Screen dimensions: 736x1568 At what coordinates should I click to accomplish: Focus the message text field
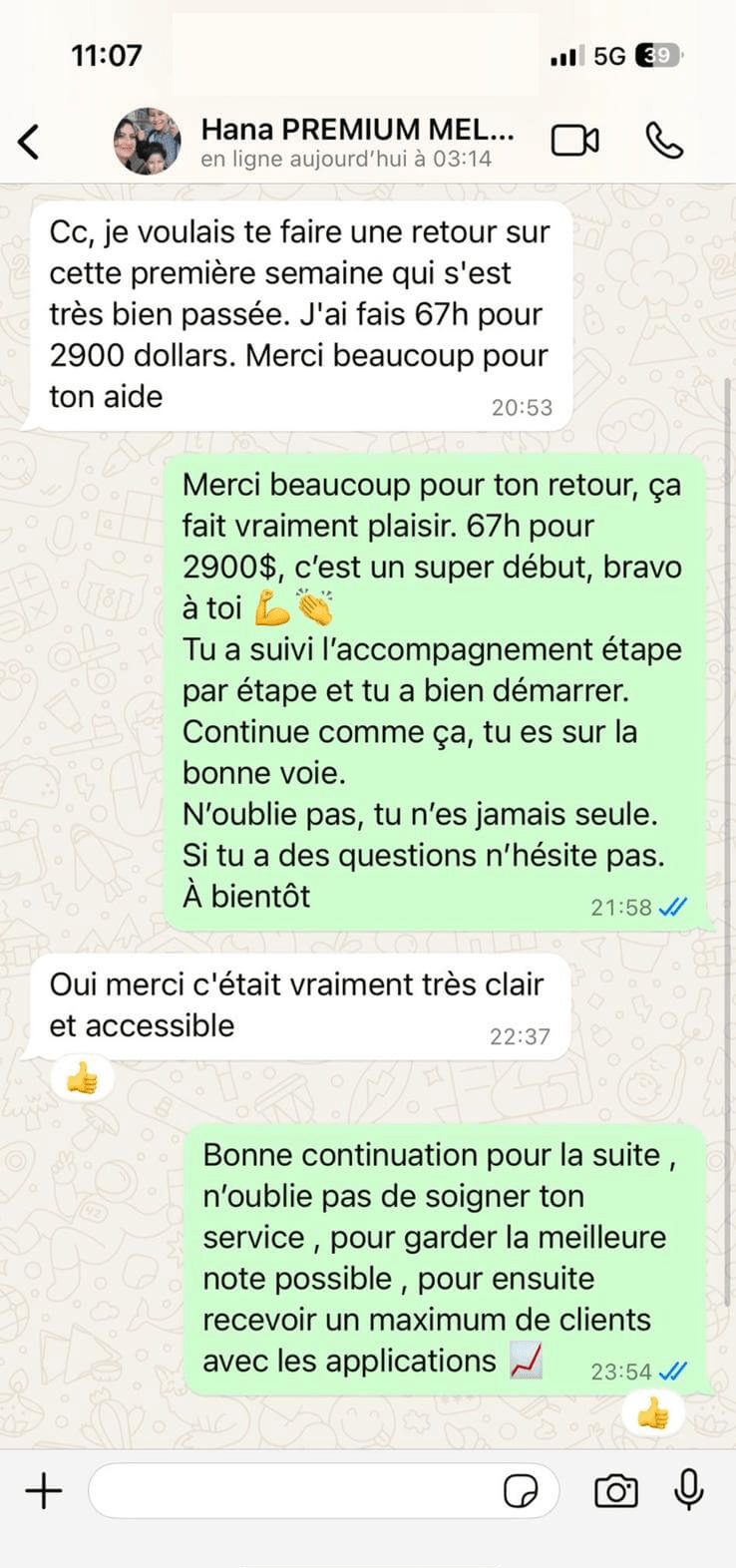294,1491
